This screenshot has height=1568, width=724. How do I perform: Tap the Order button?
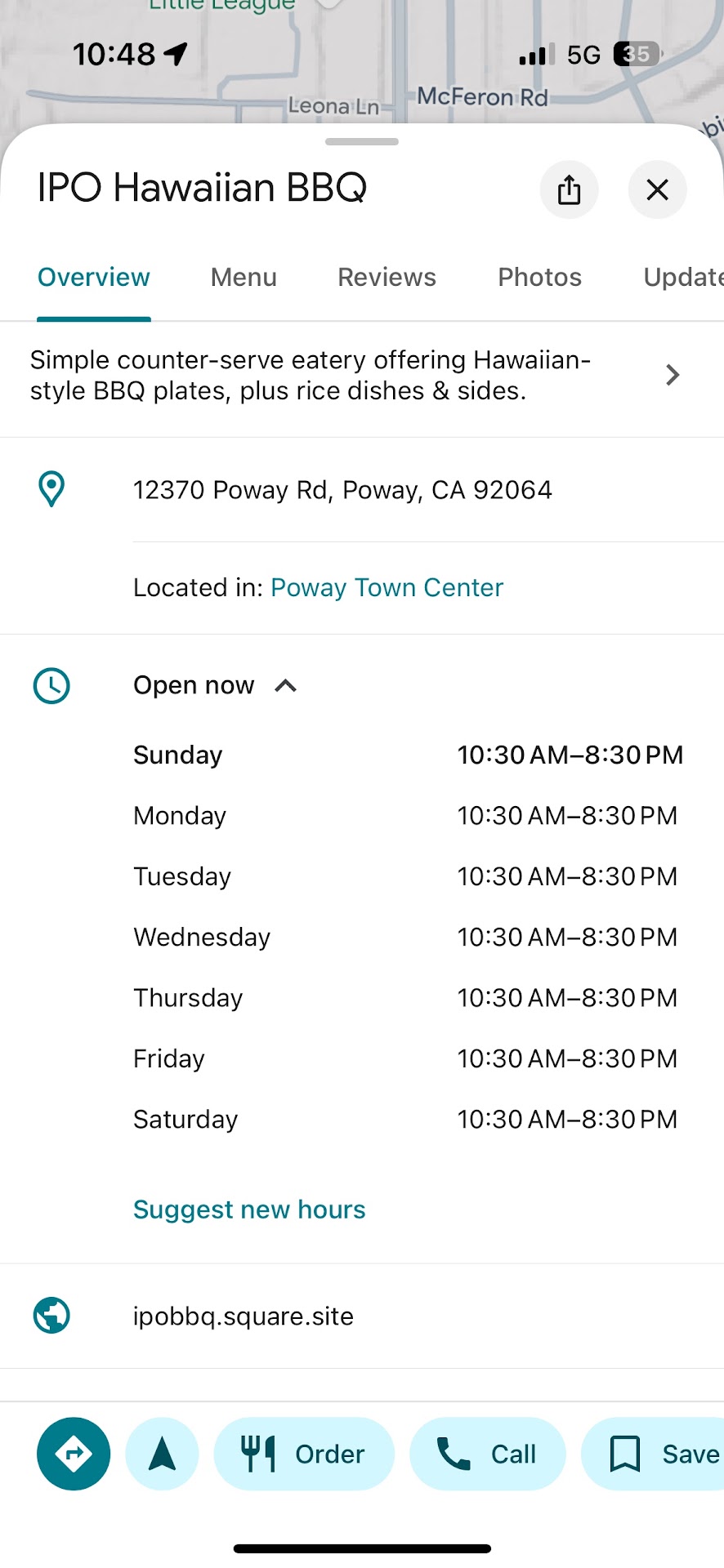[304, 1454]
